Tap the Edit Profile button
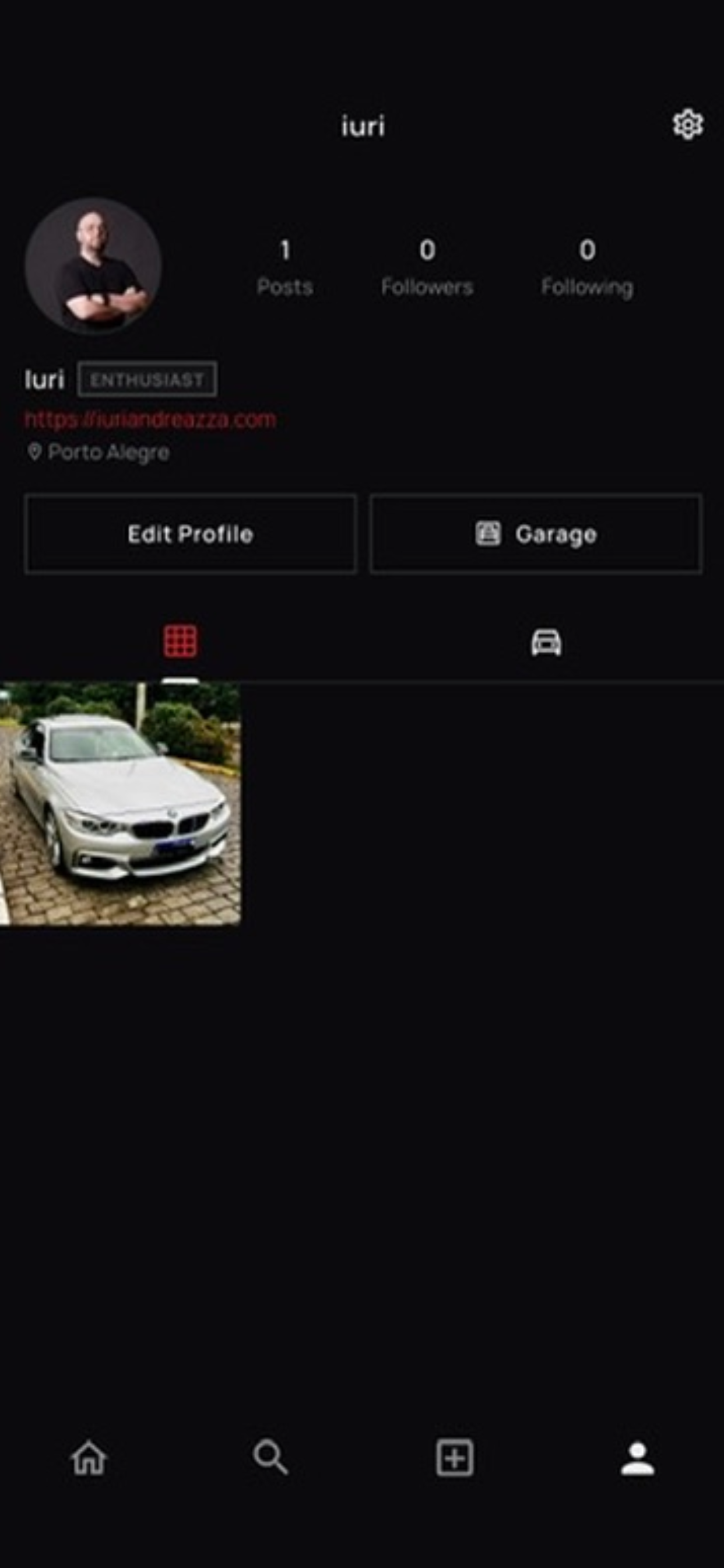Image resolution: width=724 pixels, height=1568 pixels. pyautogui.click(x=191, y=534)
